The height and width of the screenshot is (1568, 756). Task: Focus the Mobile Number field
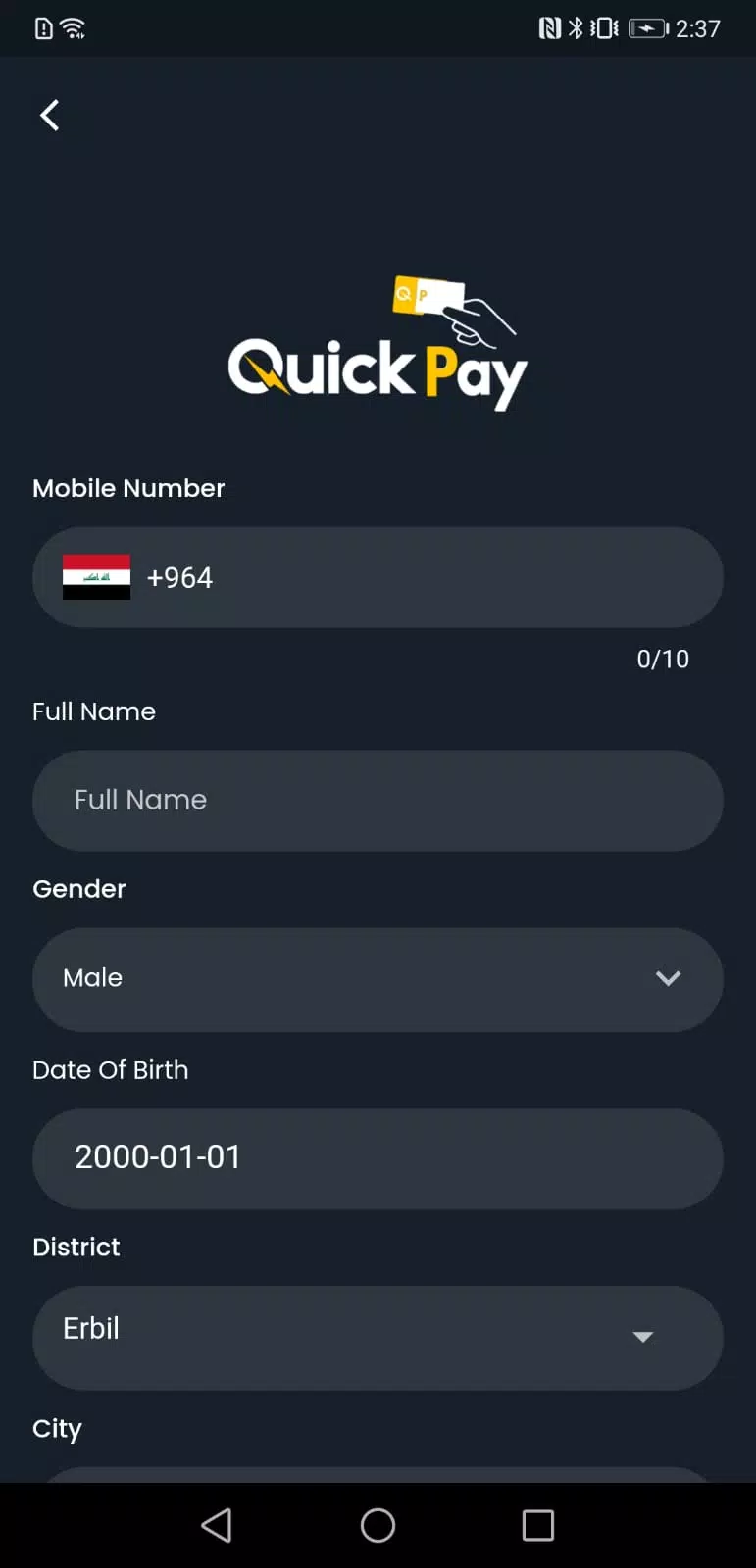pos(441,577)
